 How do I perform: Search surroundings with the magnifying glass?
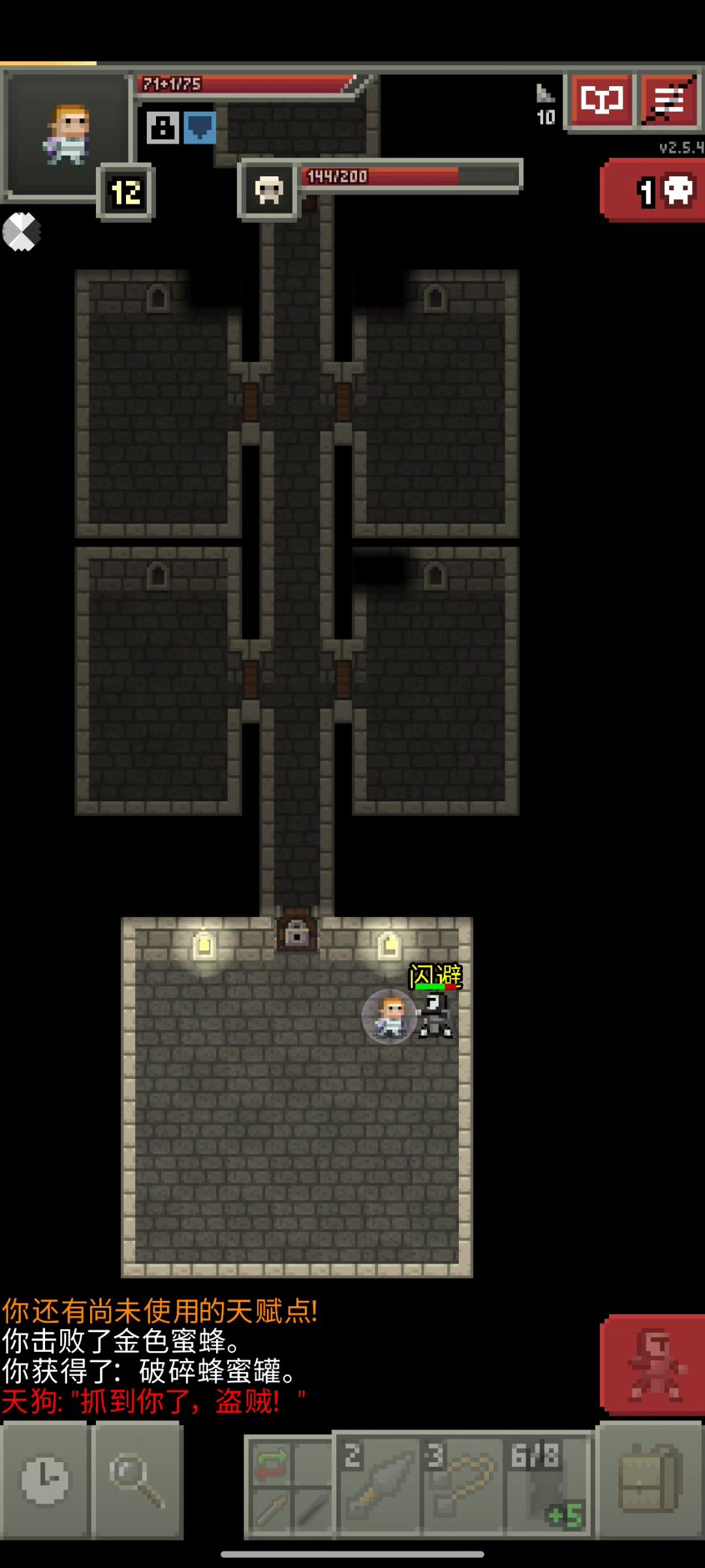pos(138,1480)
